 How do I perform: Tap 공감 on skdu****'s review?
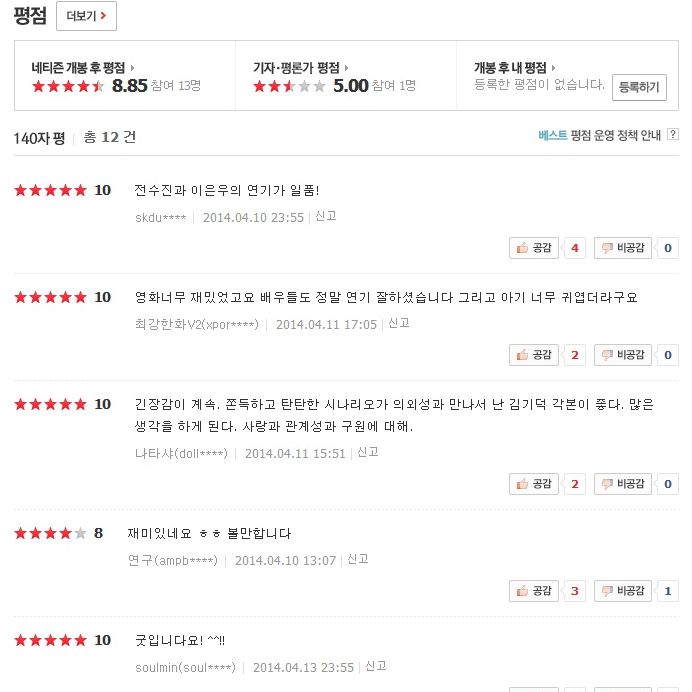pyautogui.click(x=534, y=248)
